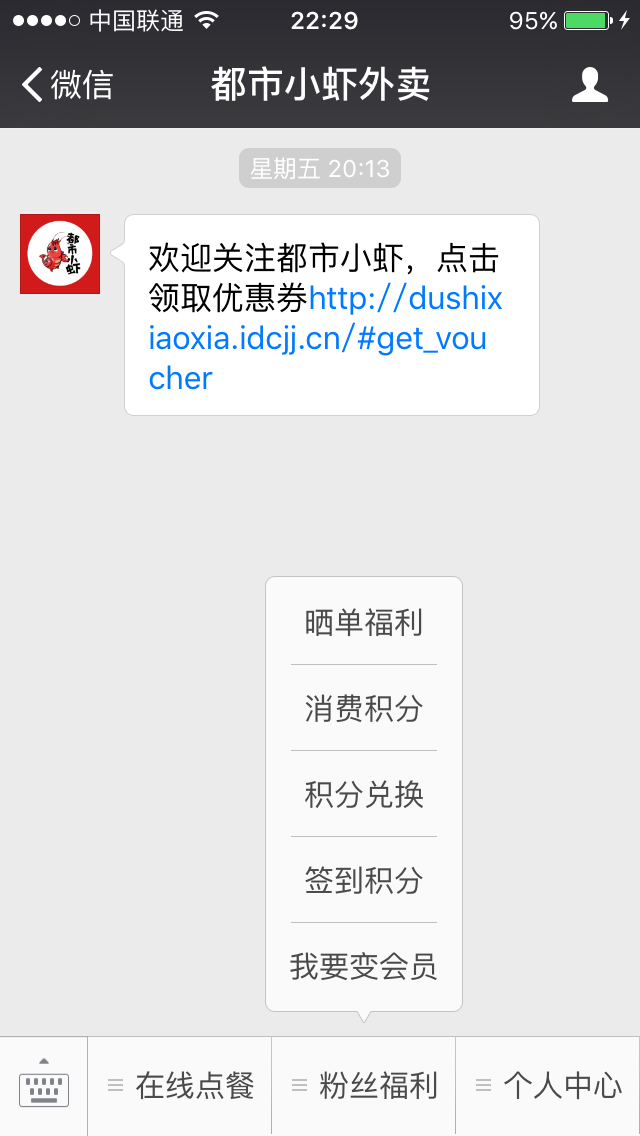This screenshot has height=1136, width=640.
Task: Collapse the 粉丝福利 menu
Action: coord(364,1086)
